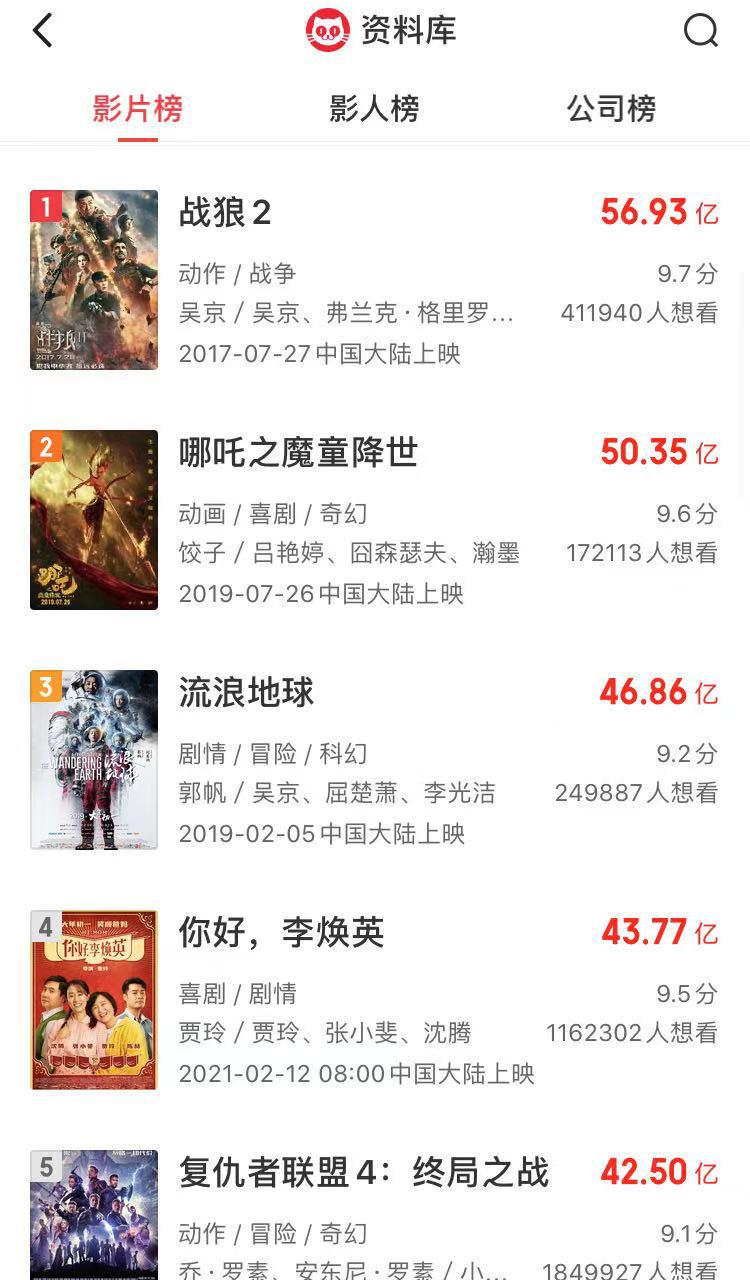Open 你好，李焕英 from its title
The image size is (750, 1280).
pos(281,933)
